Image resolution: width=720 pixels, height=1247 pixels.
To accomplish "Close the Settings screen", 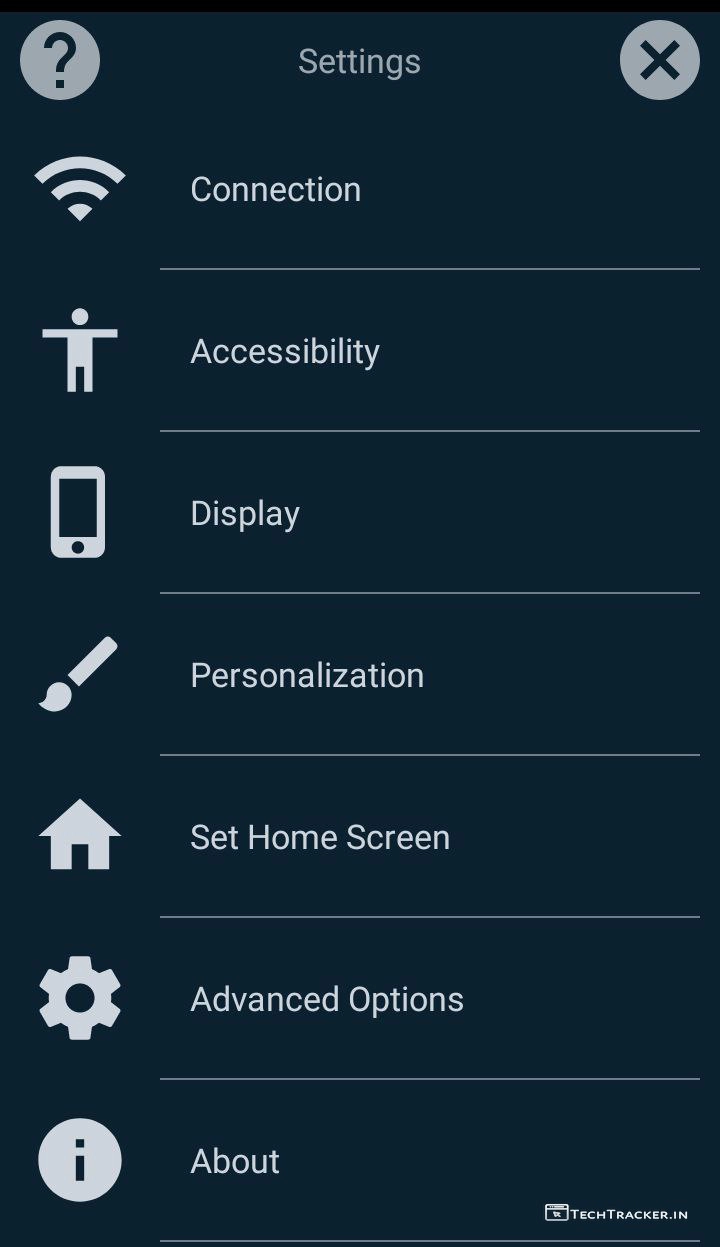I will click(659, 61).
